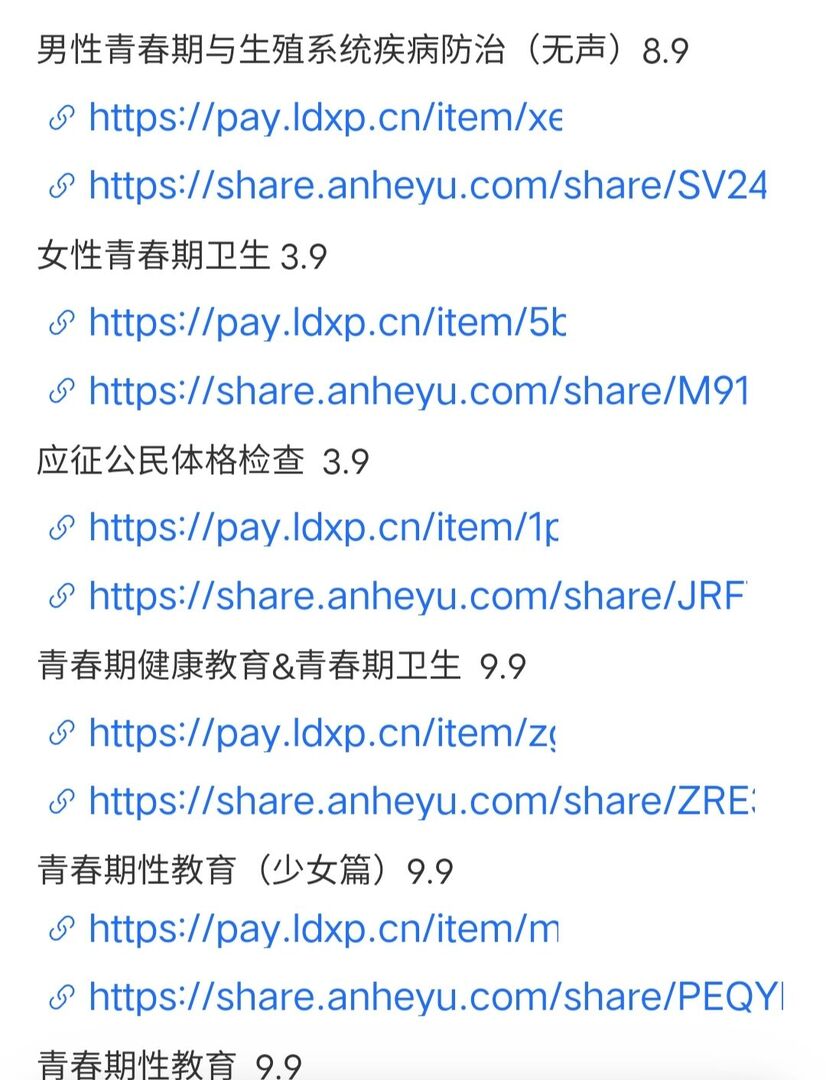Open the pay.ldxp.cn link under 青春期性教育(少女篇)
Screen dimensions: 826x1080
click(x=322, y=929)
